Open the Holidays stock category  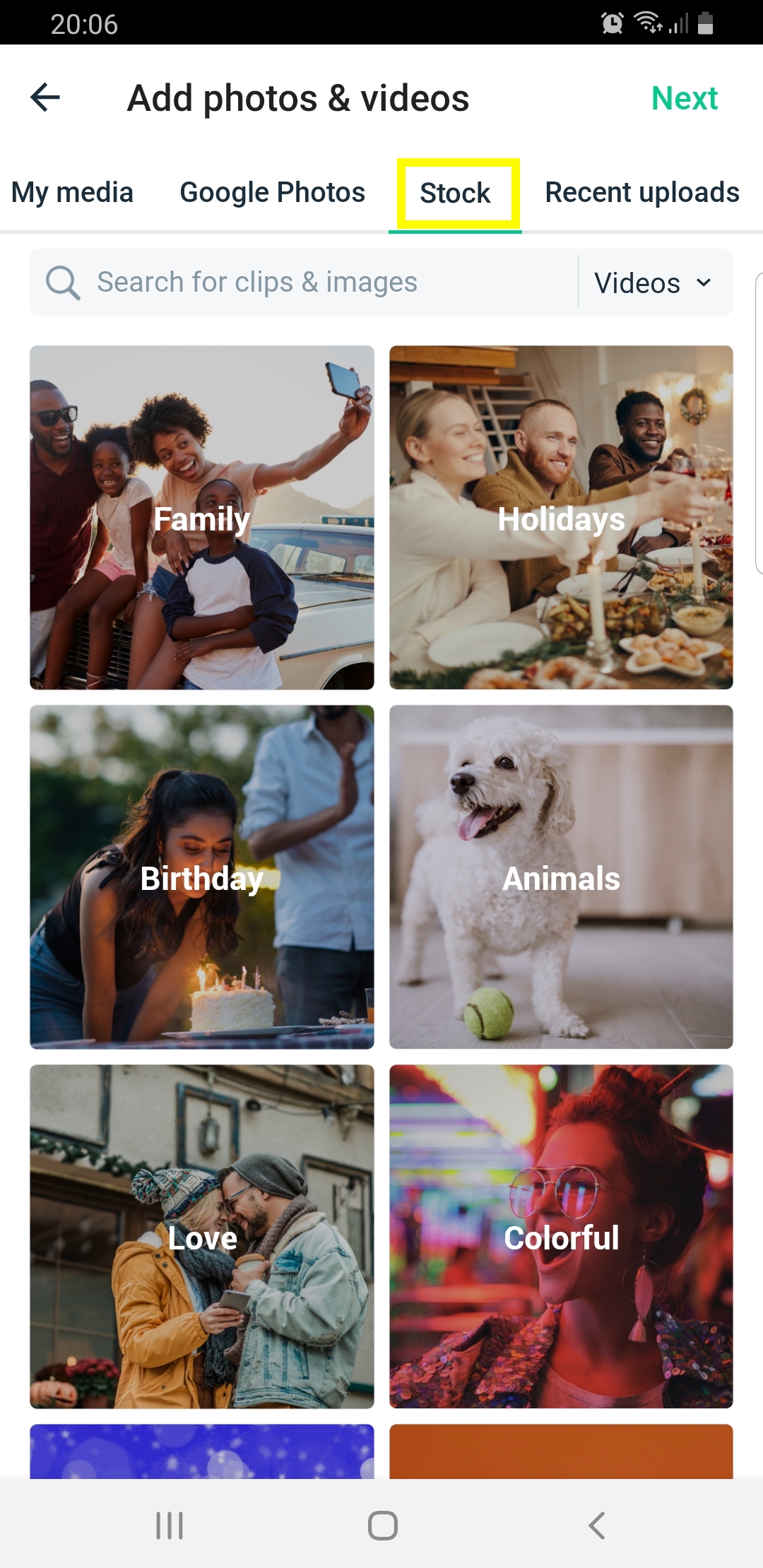coord(561,518)
